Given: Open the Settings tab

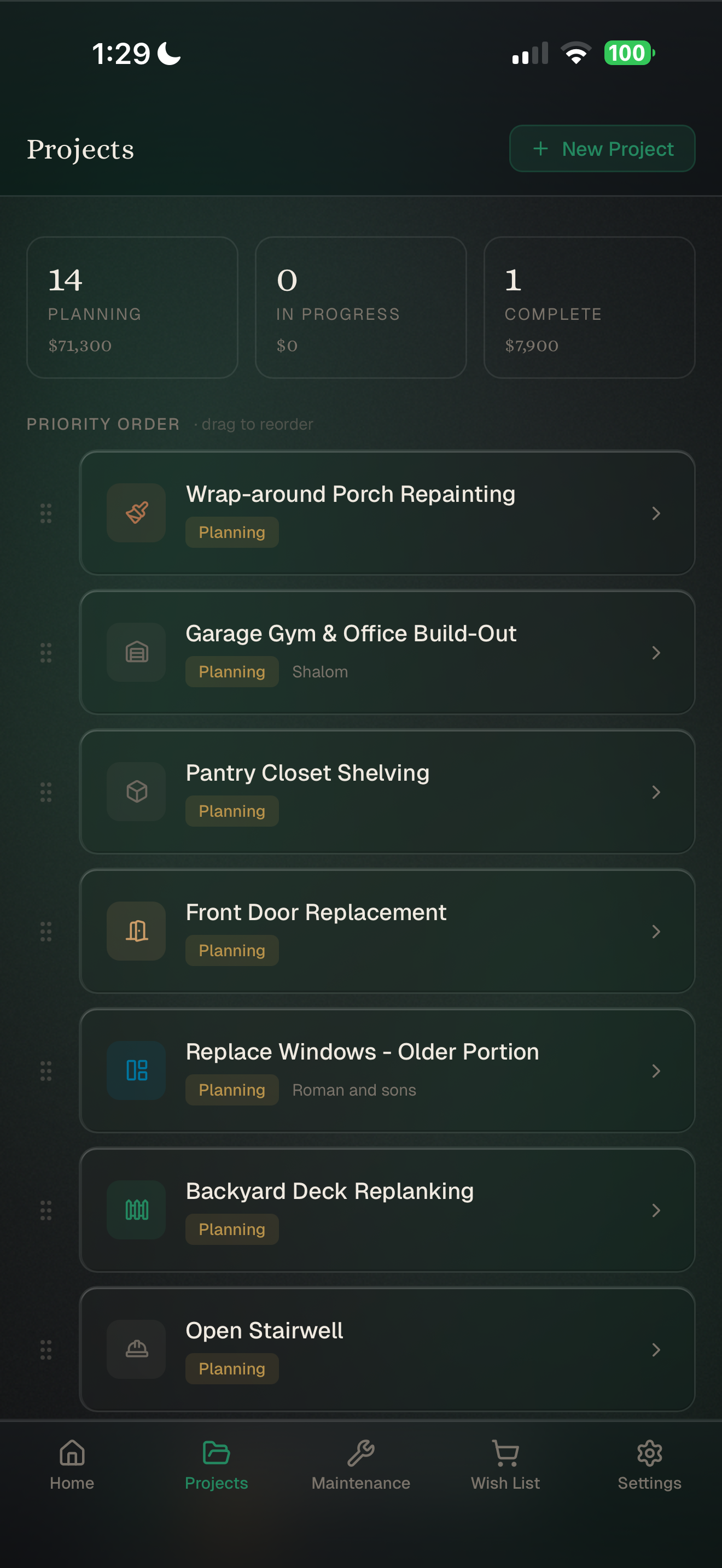Looking at the screenshot, I should [x=649, y=1465].
